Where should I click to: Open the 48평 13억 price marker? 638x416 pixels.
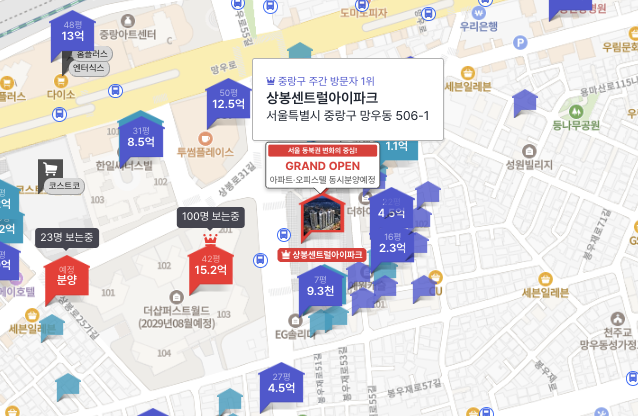73,33
